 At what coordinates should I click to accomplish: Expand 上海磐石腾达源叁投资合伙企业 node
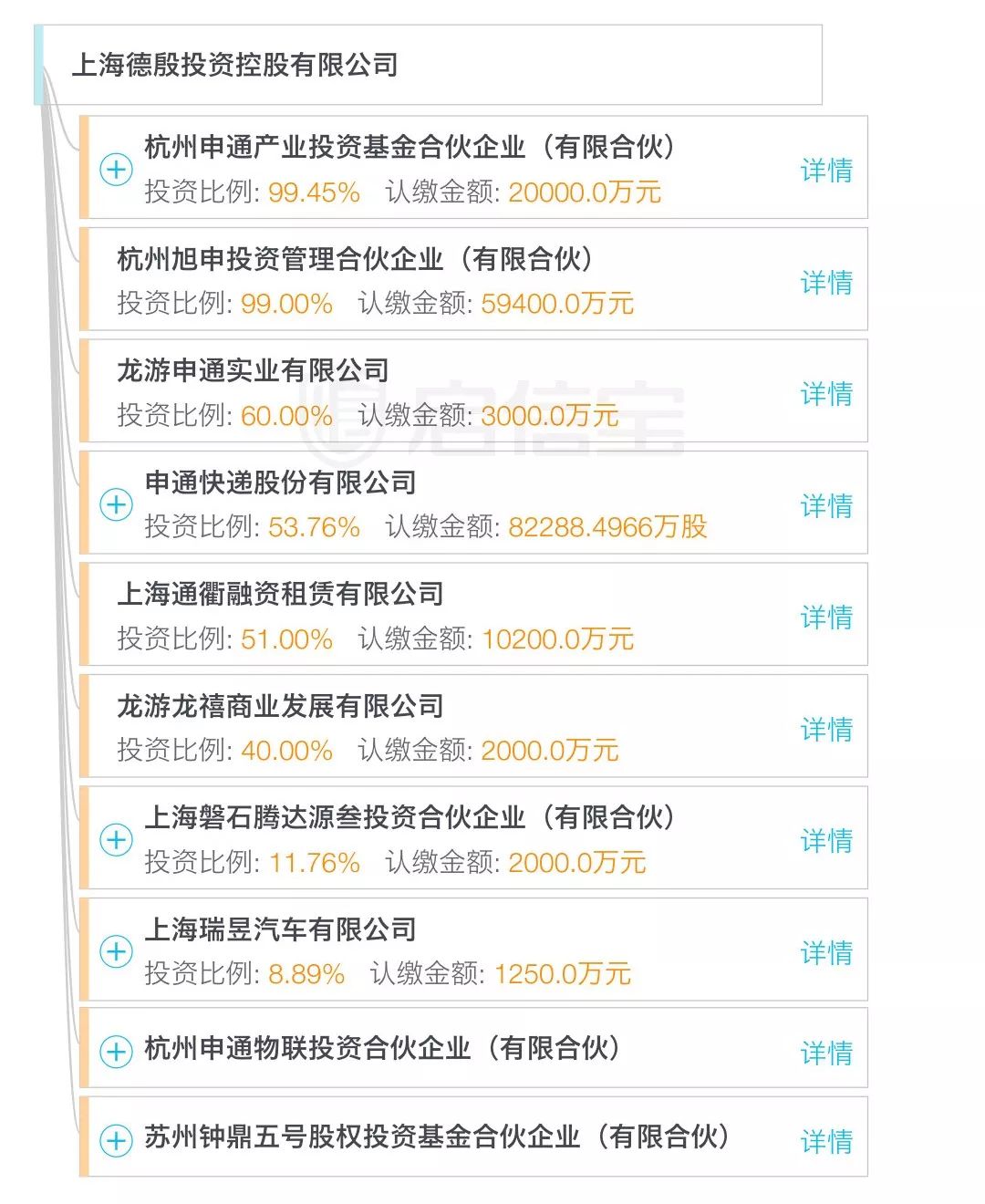(117, 839)
